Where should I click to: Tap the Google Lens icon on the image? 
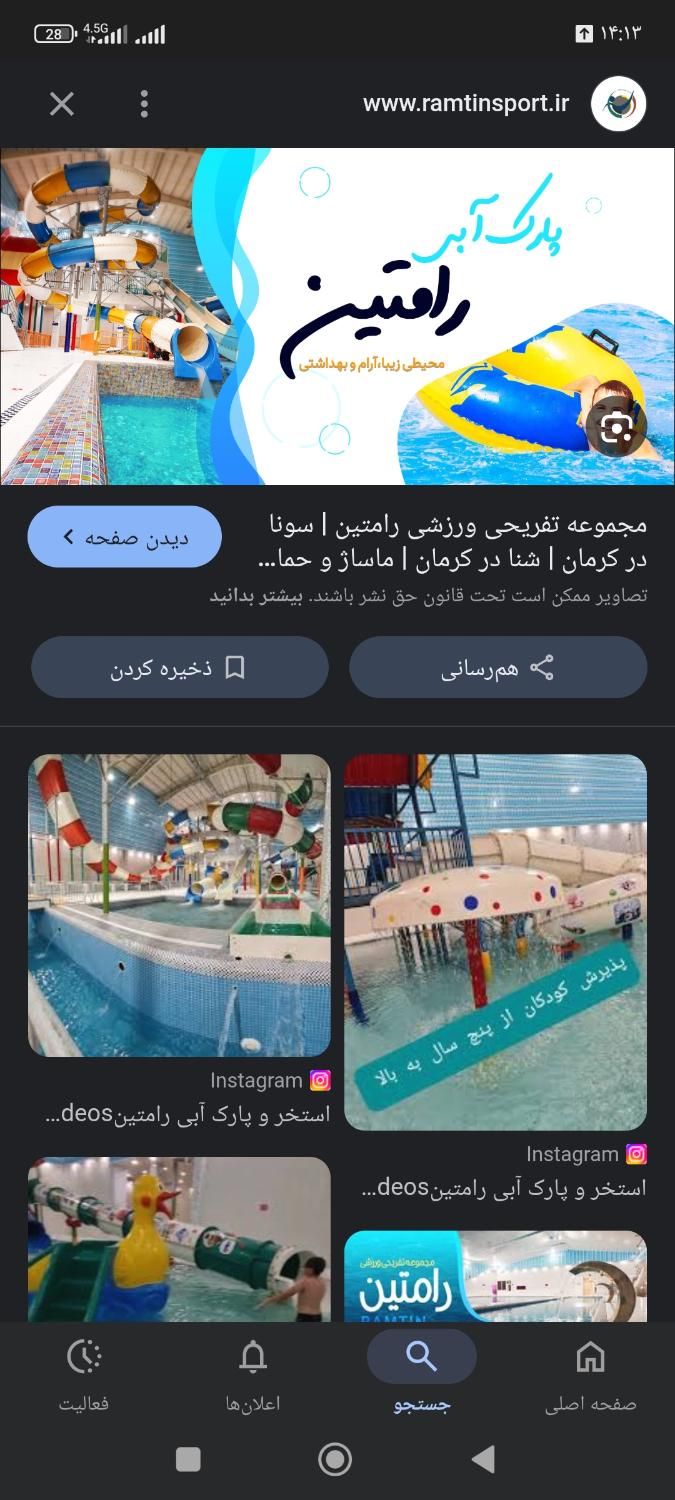coord(616,428)
